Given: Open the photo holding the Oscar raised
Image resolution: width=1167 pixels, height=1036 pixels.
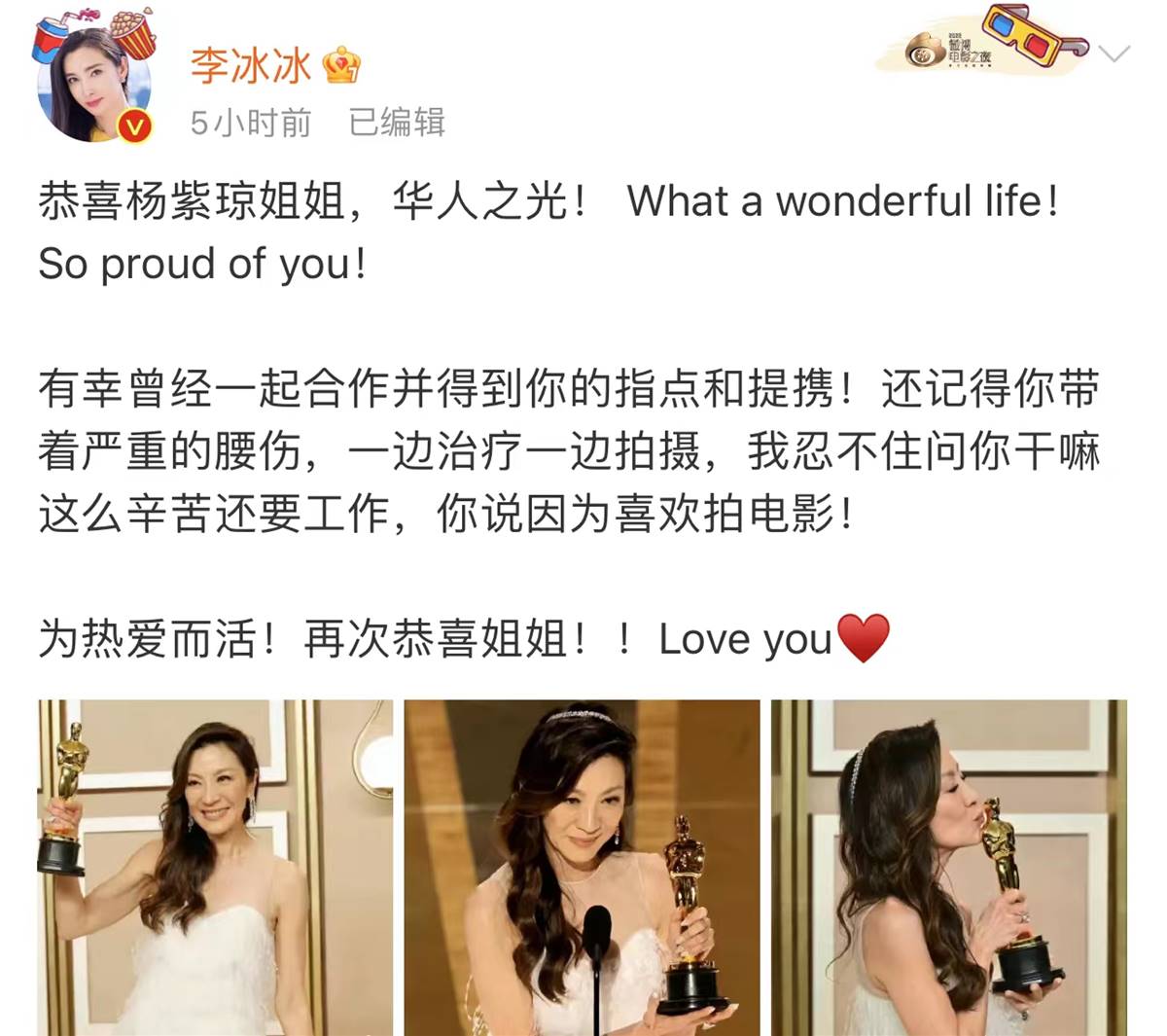Looking at the screenshot, I should (x=216, y=866).
